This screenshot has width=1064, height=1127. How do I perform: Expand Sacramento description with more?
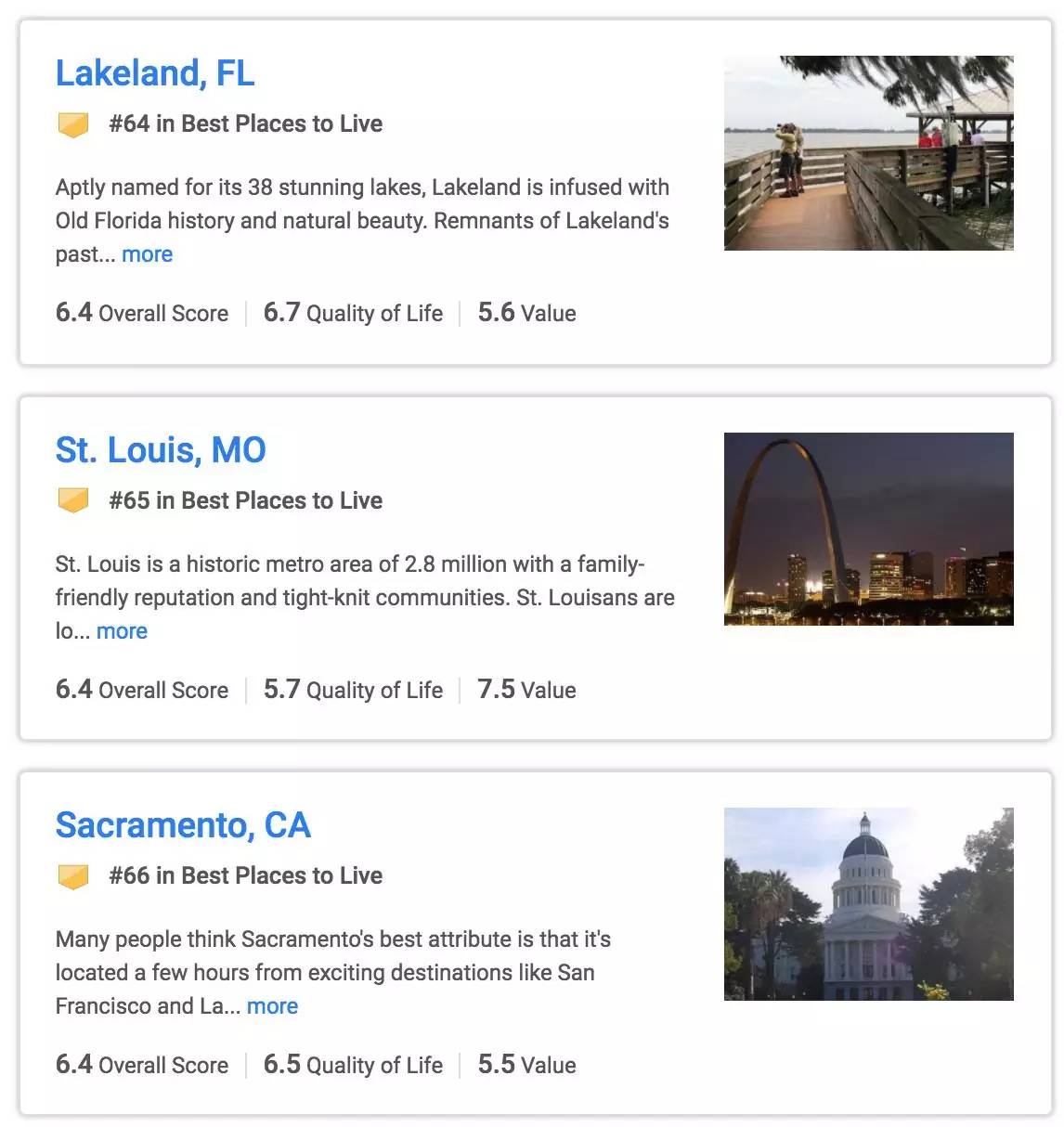[272, 1006]
